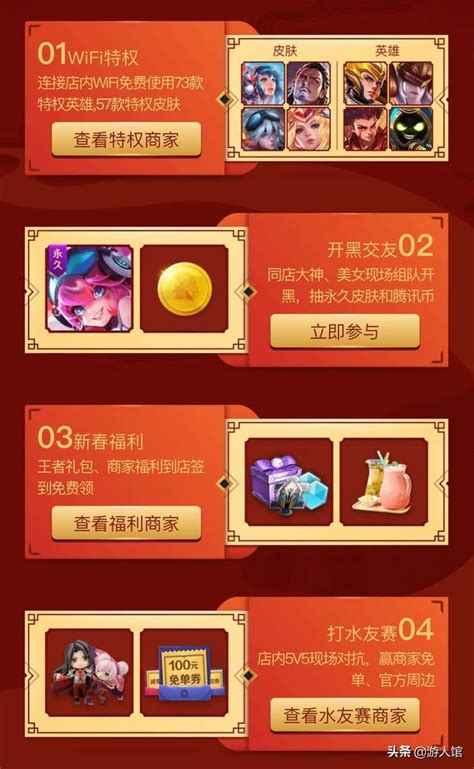Image resolution: width=474 pixels, height=769 pixels.
Task: Open 查看福利商家 for New Year benefits
Action: pos(127,523)
